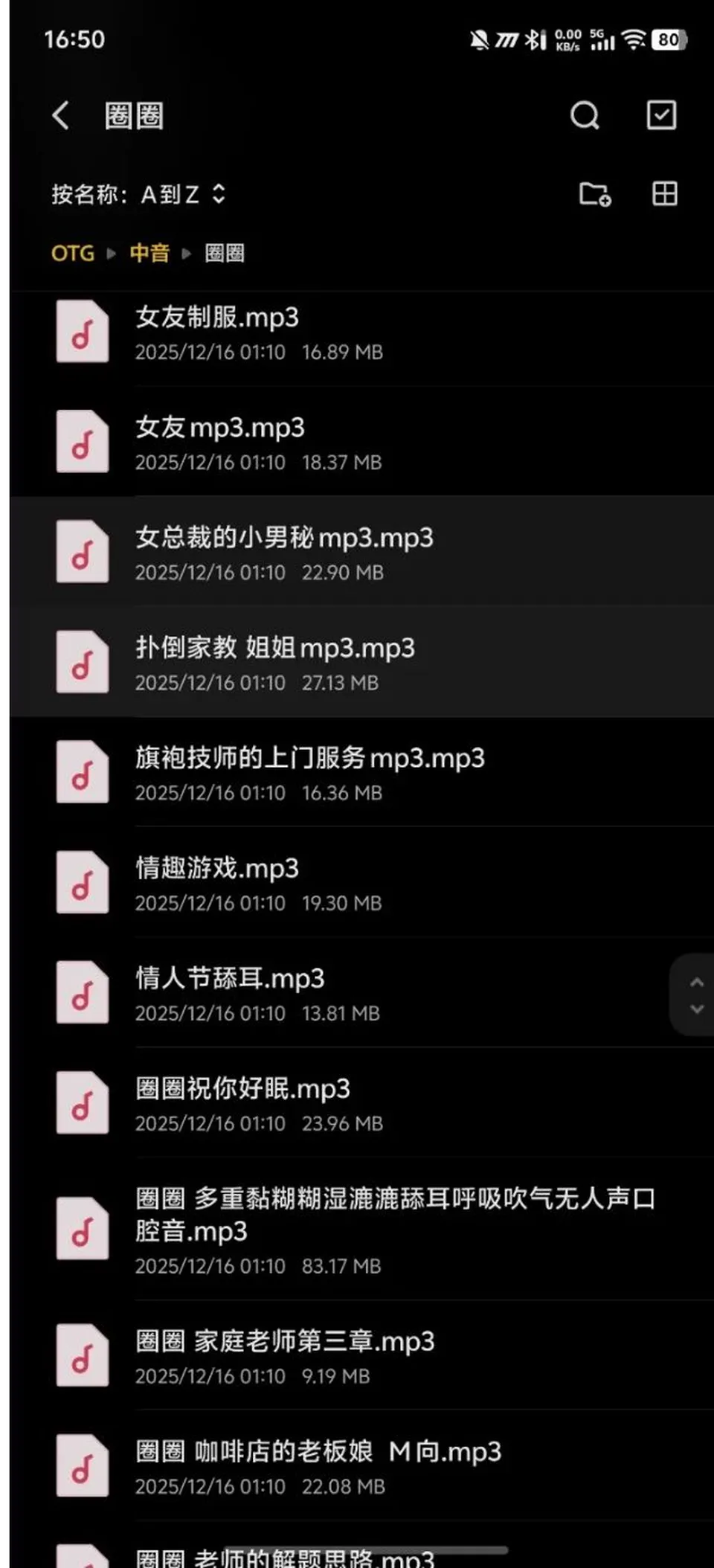Open 圈圈祝你好眠.mp3
This screenshot has height=1568, width=714.
(x=361, y=1102)
